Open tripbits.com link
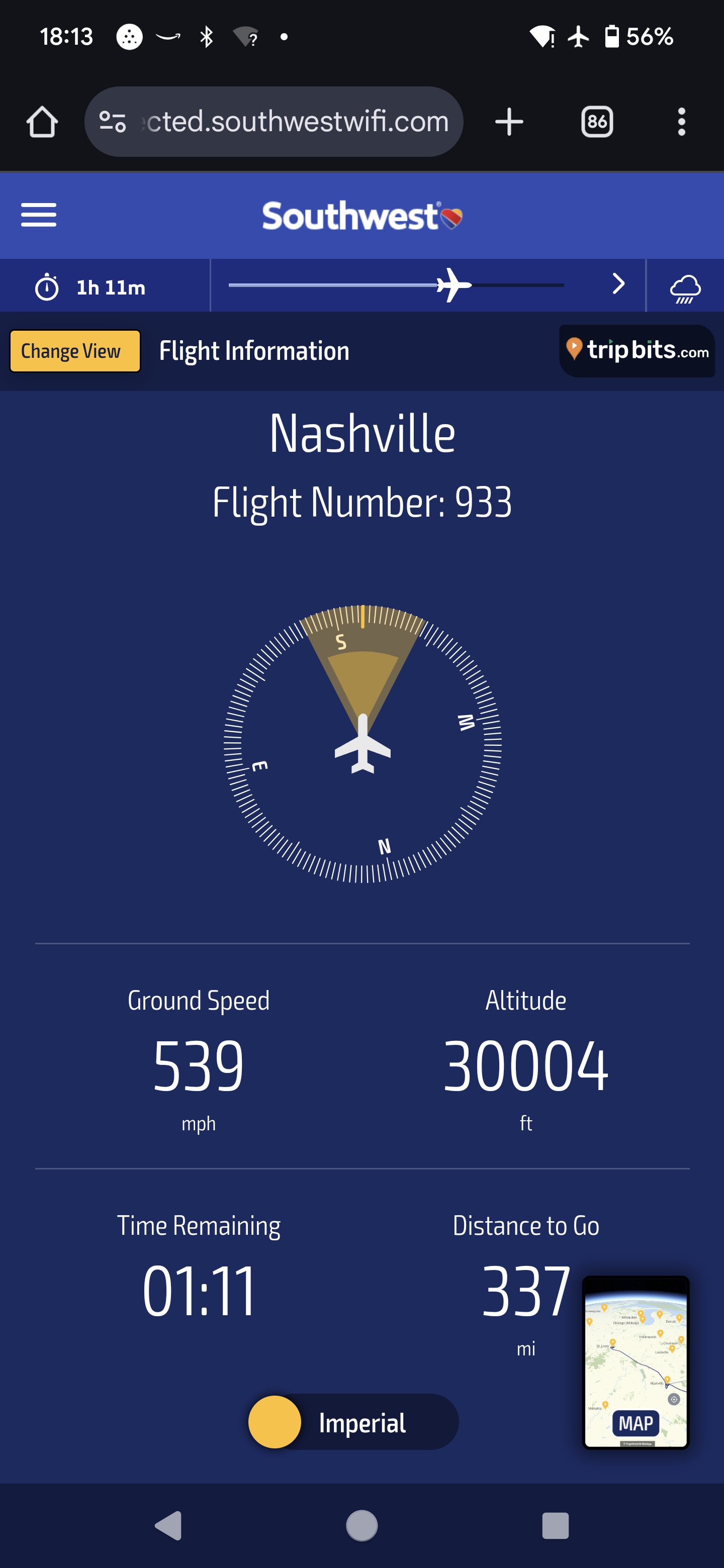This screenshot has width=724, height=1568. pyautogui.click(x=637, y=351)
